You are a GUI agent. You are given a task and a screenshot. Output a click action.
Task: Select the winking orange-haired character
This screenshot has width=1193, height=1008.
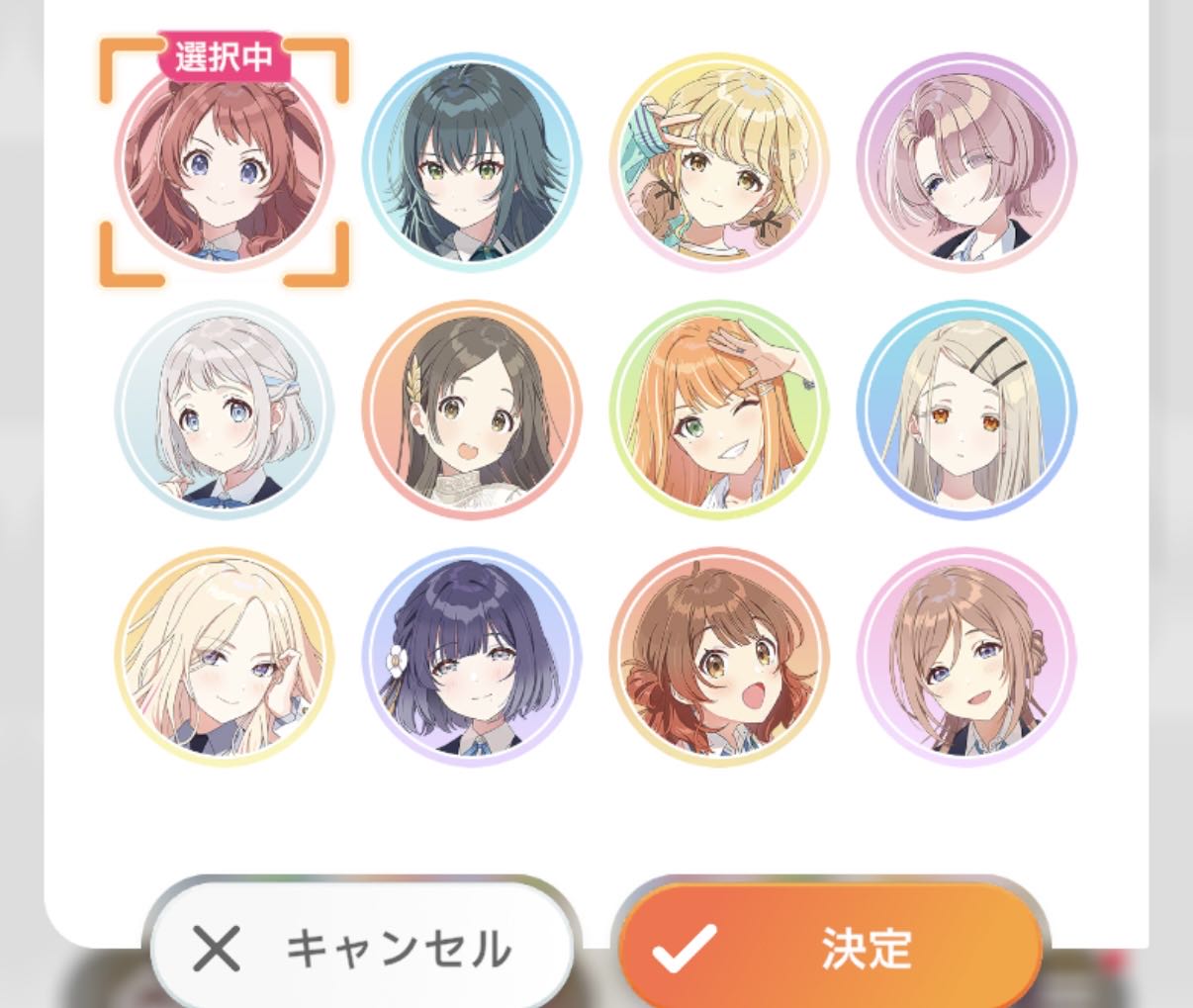(719, 411)
